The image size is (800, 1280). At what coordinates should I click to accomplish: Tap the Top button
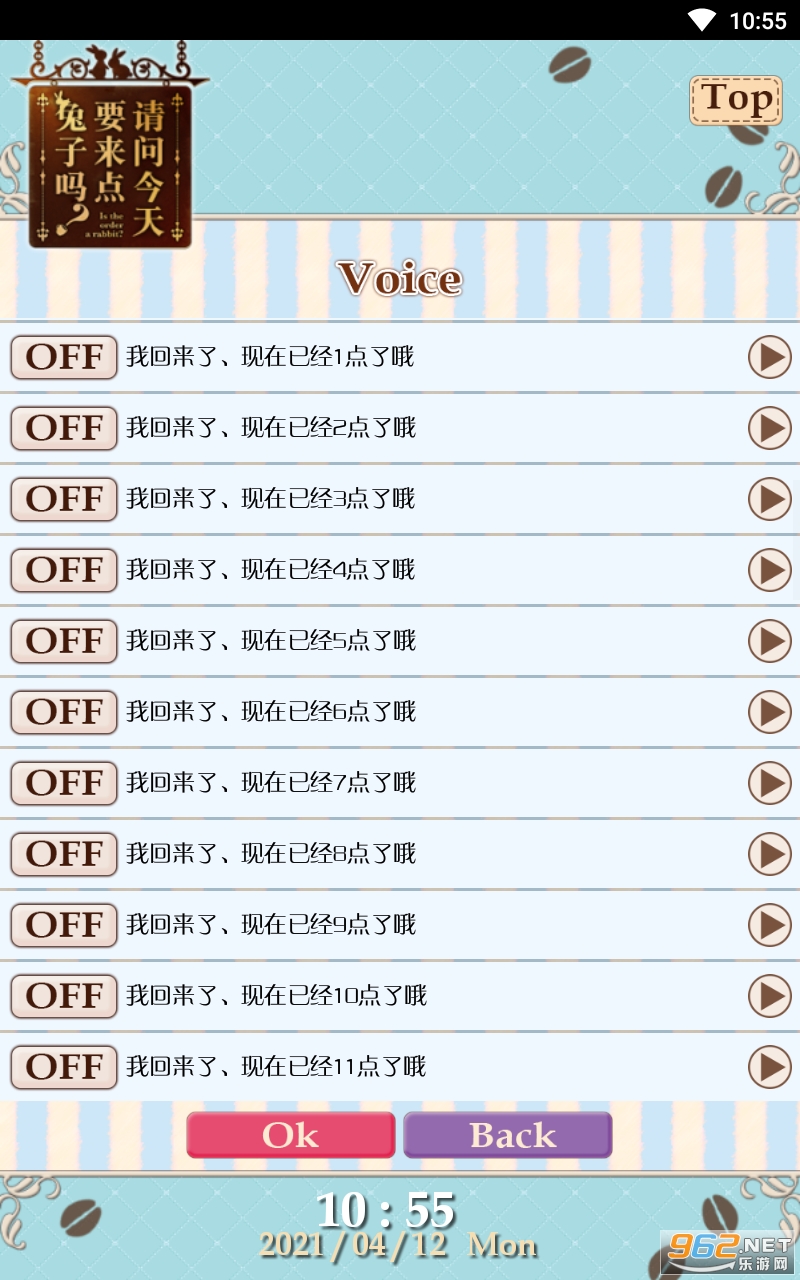coord(736,100)
